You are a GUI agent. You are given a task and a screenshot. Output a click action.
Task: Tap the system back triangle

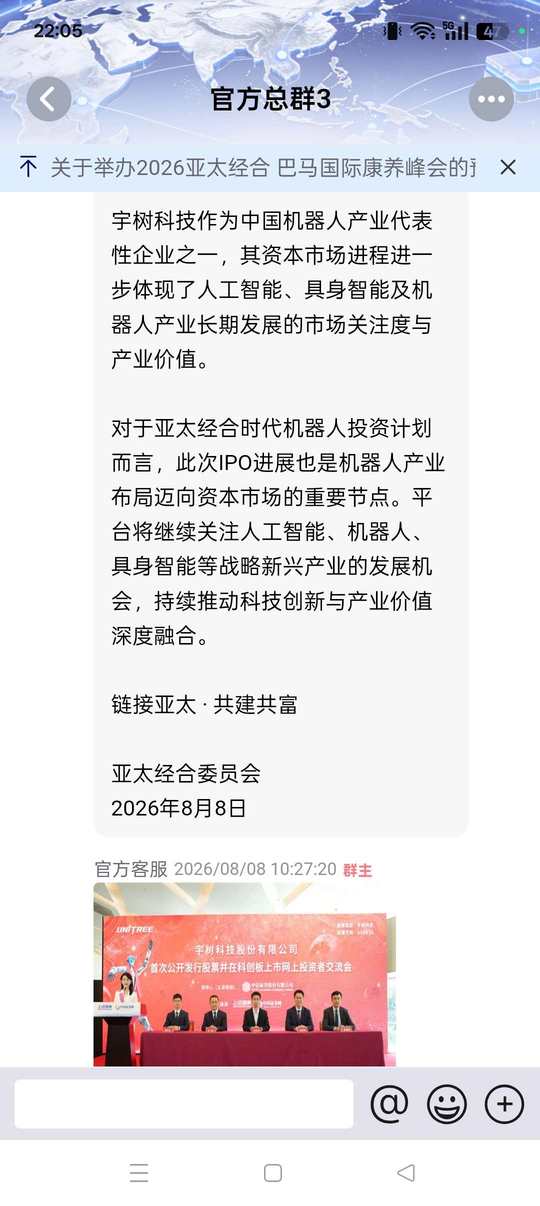405,1173
